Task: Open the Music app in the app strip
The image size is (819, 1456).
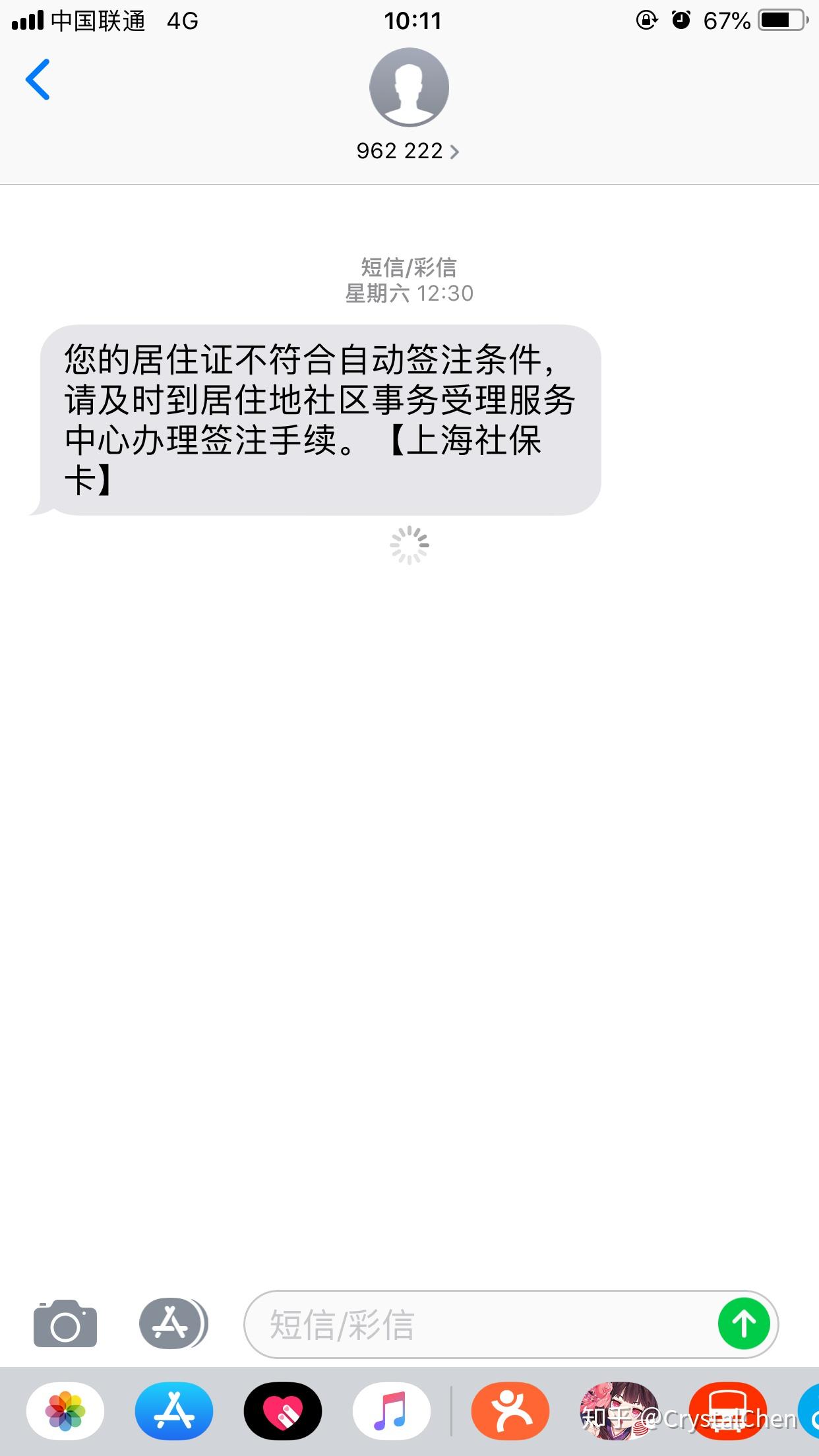Action: [x=392, y=1411]
